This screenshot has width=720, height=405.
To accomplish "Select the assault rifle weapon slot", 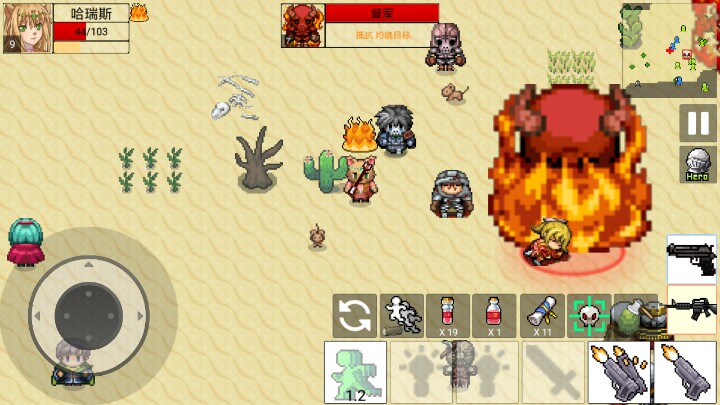I will [692, 309].
